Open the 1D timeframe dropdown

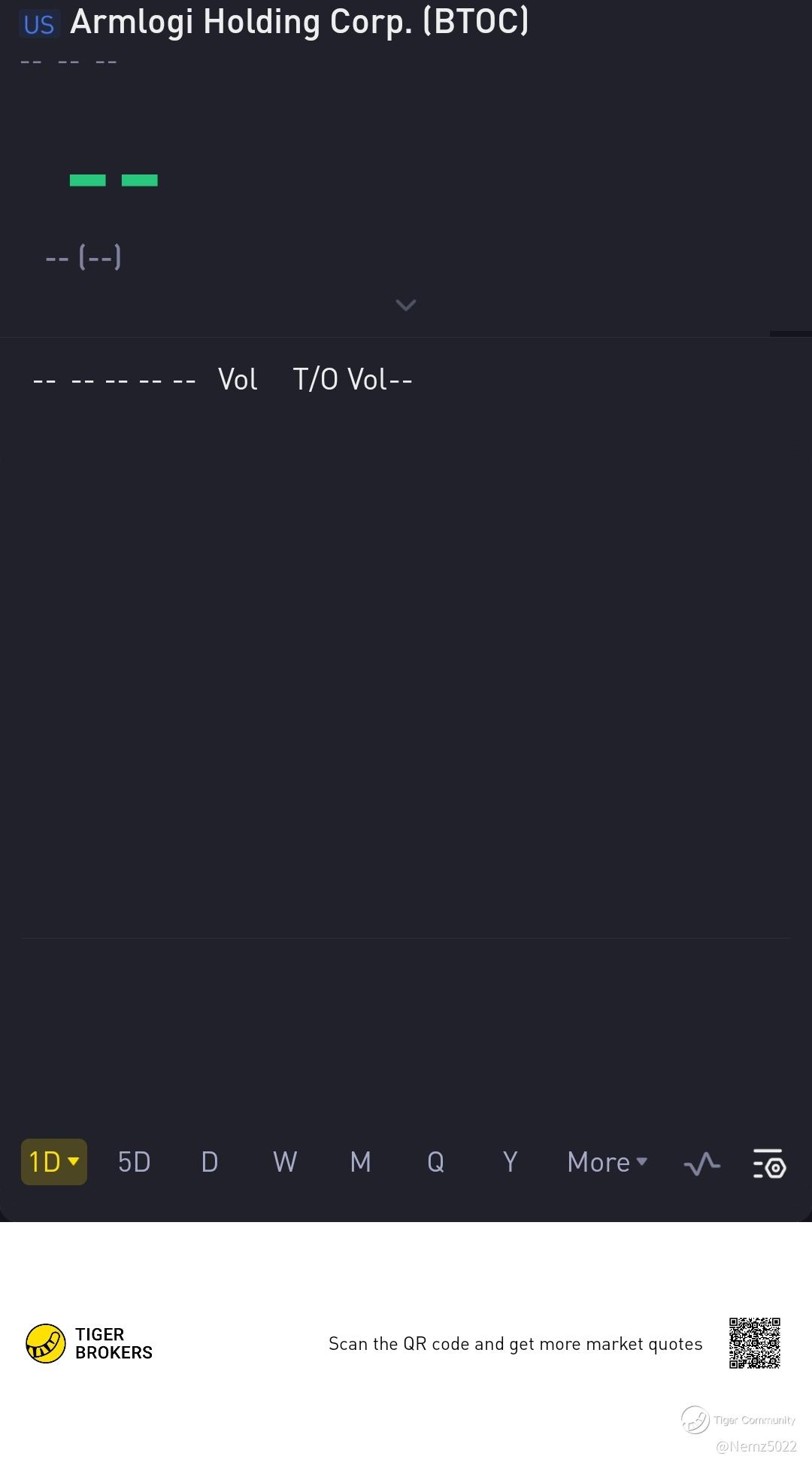pyautogui.click(x=54, y=1162)
